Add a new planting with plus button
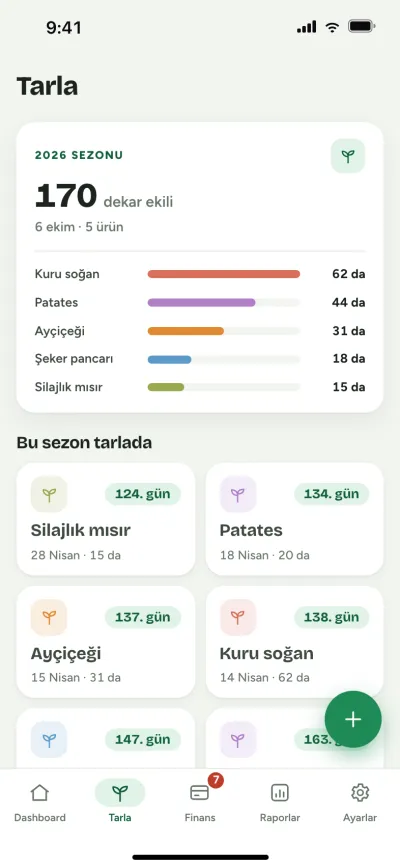Image resolution: width=400 pixels, height=868 pixels. pyautogui.click(x=353, y=719)
